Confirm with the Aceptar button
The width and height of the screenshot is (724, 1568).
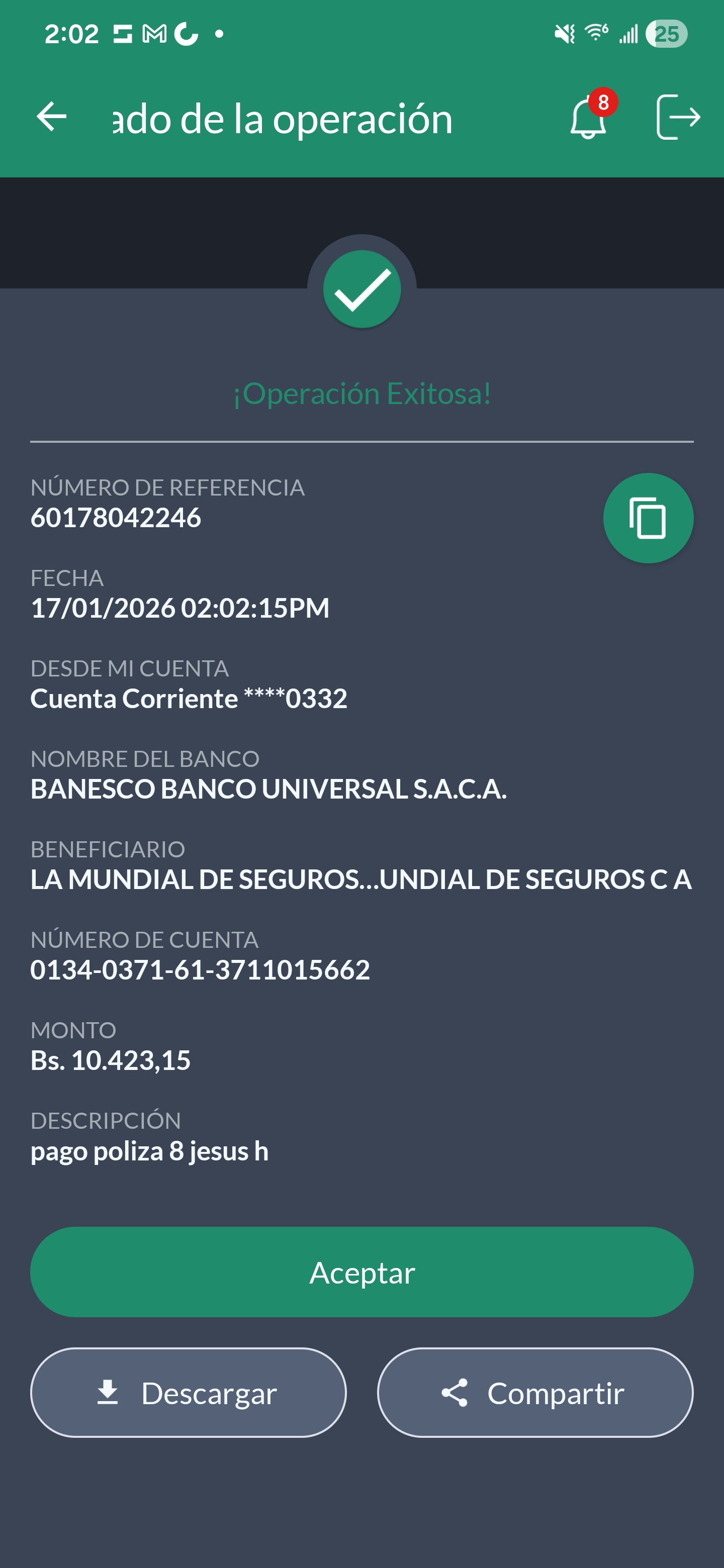click(x=361, y=1272)
